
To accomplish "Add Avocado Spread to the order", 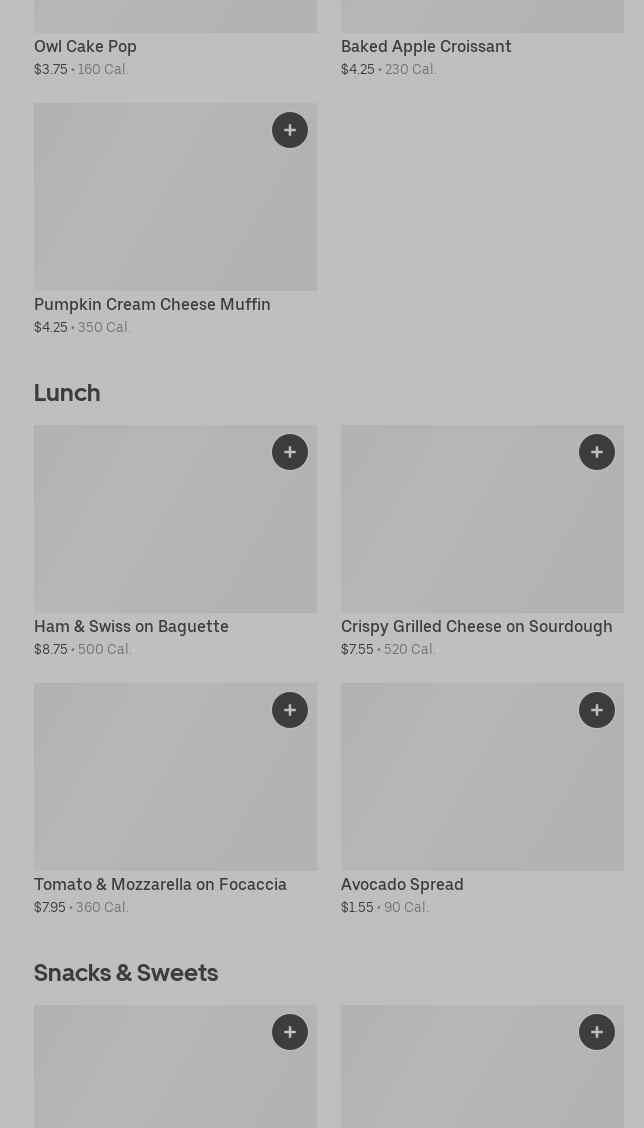I will point(597,710).
